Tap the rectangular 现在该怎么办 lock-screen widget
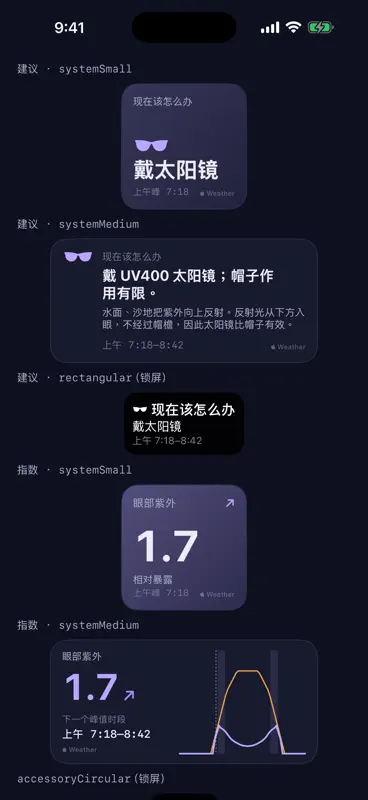 click(x=184, y=423)
